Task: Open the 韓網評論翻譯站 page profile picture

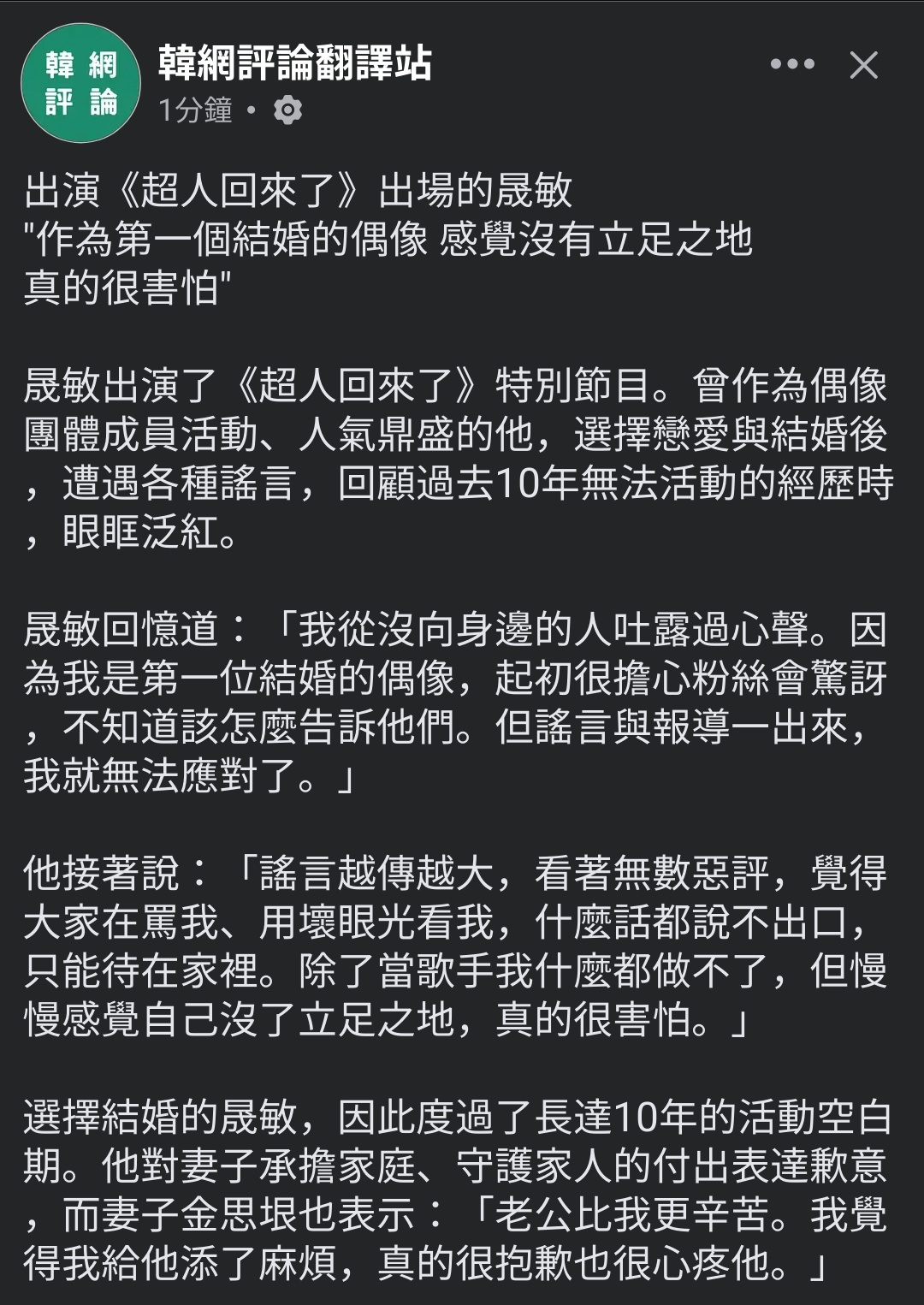Action: pyautogui.click(x=80, y=83)
